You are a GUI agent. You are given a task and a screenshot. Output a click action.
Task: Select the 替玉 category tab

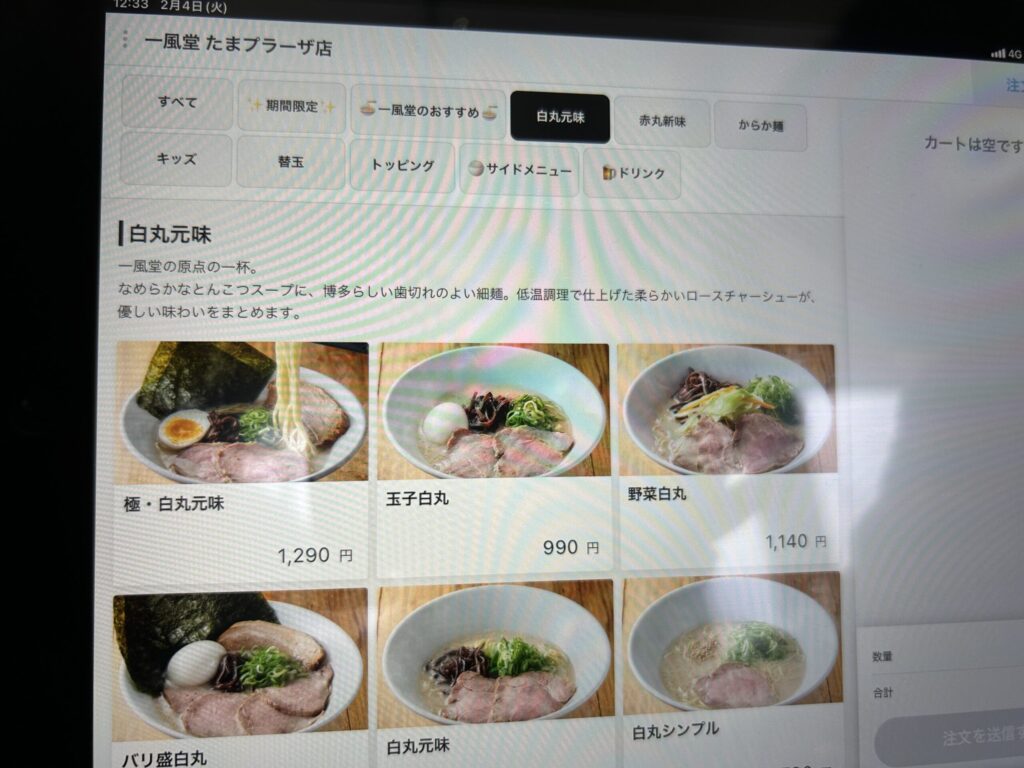click(x=291, y=163)
